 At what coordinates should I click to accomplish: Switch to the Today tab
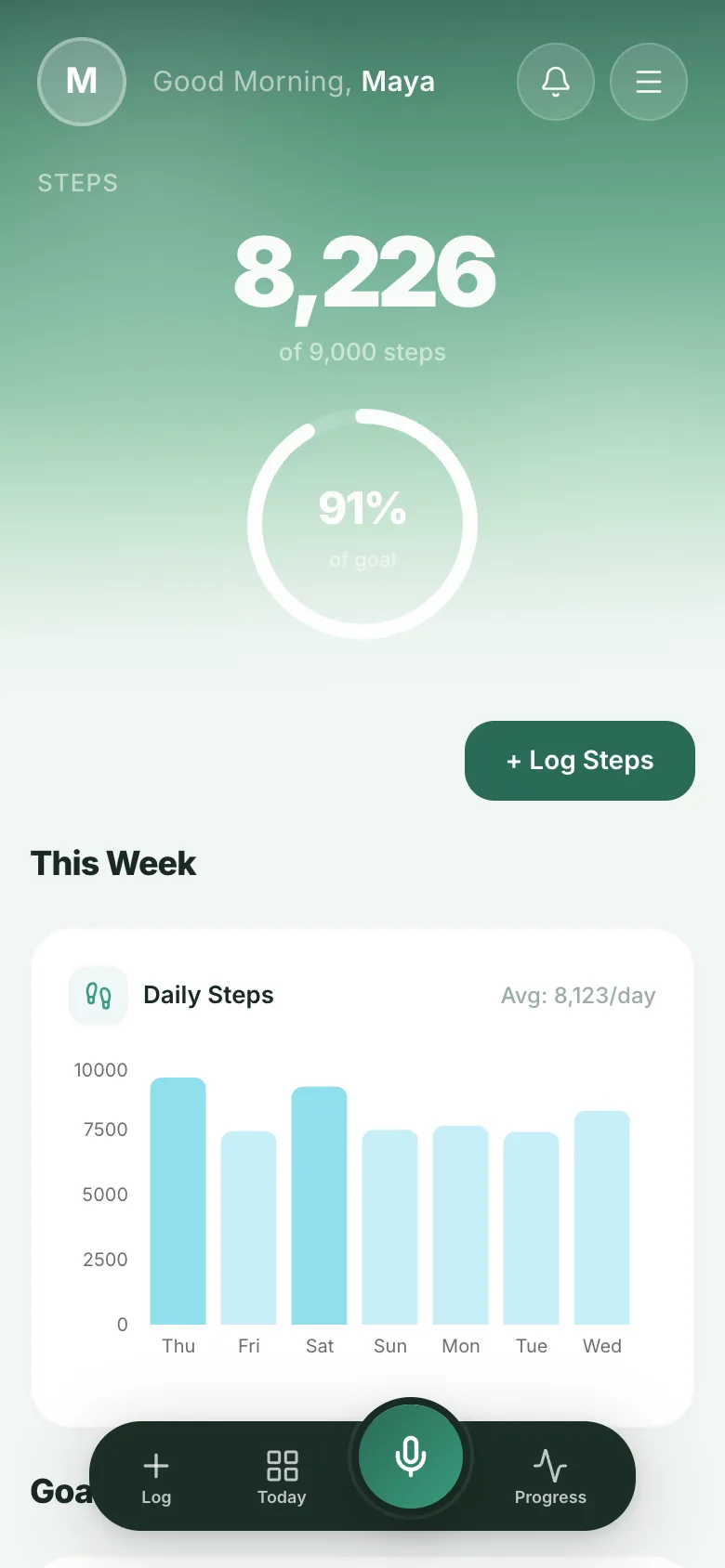tap(282, 1478)
